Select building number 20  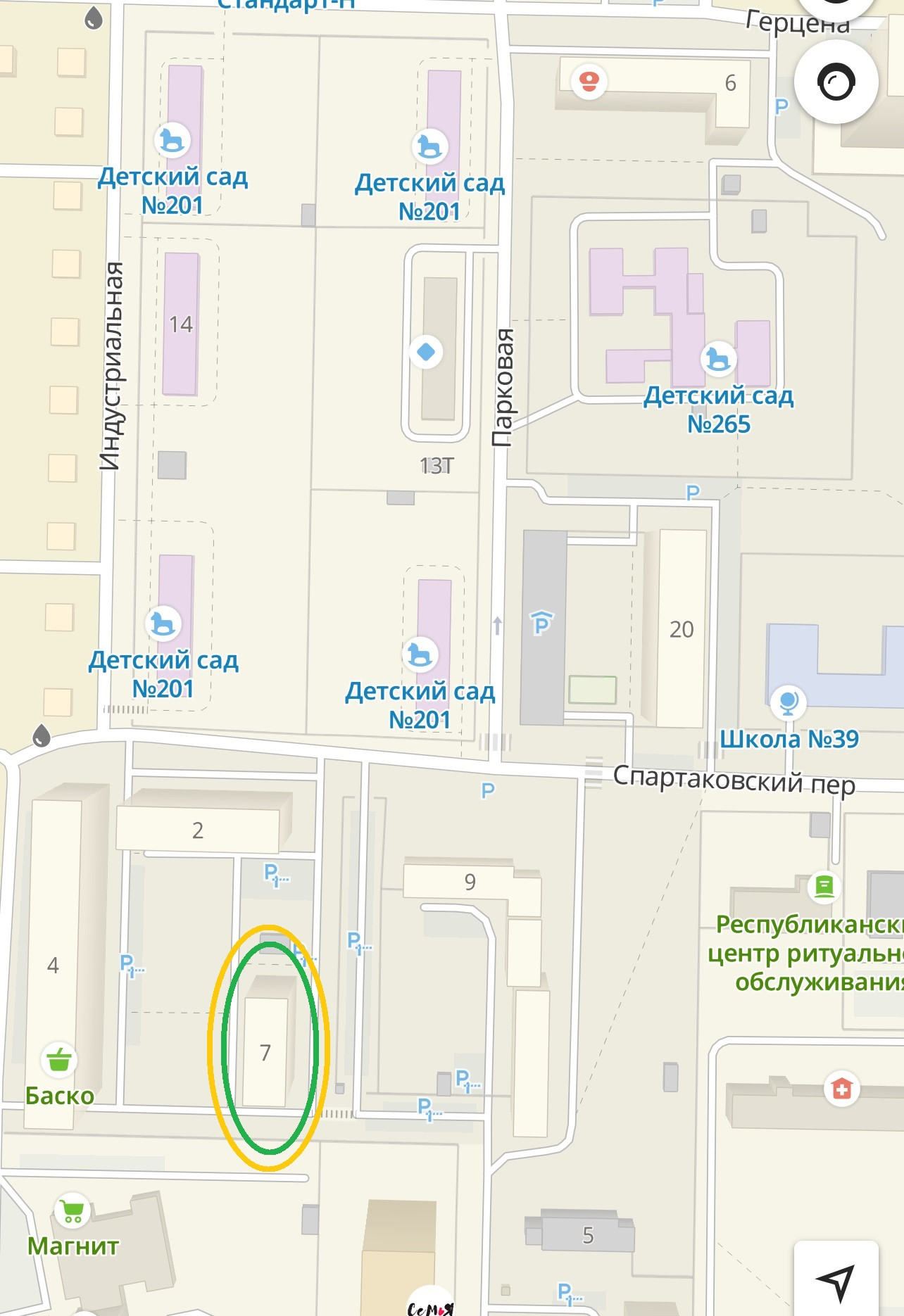tap(682, 628)
